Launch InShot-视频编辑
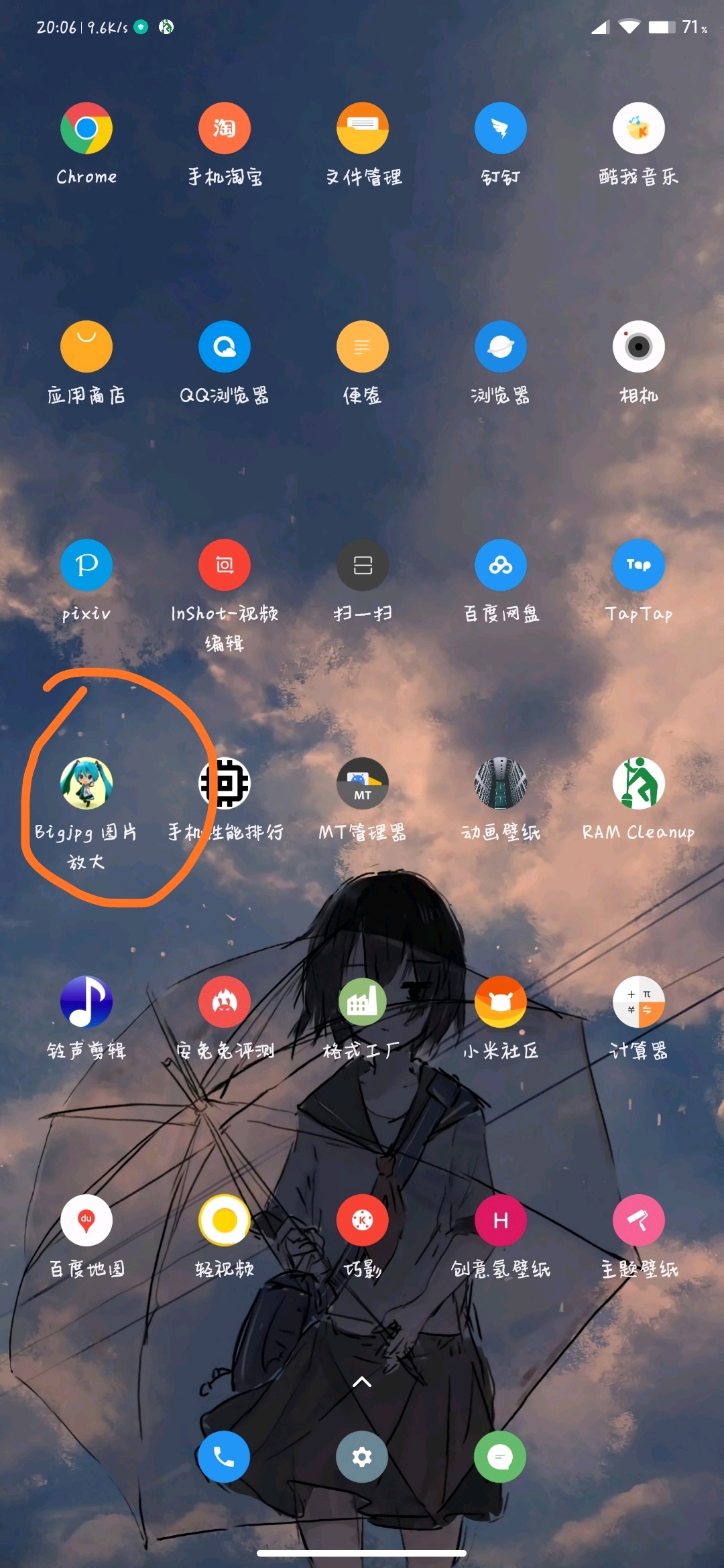This screenshot has height=1568, width=724. coord(225,565)
